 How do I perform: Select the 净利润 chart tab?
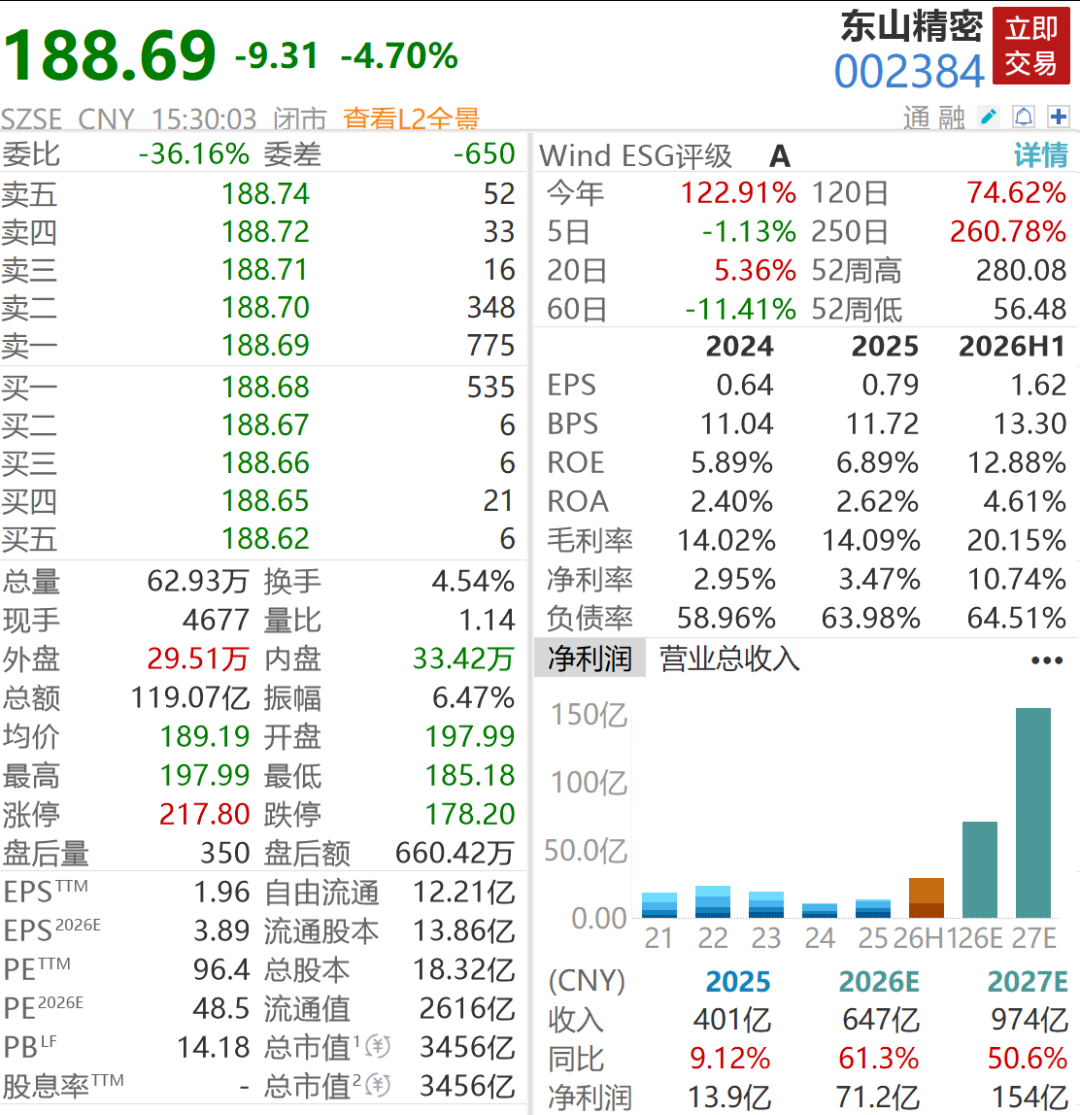click(x=590, y=658)
